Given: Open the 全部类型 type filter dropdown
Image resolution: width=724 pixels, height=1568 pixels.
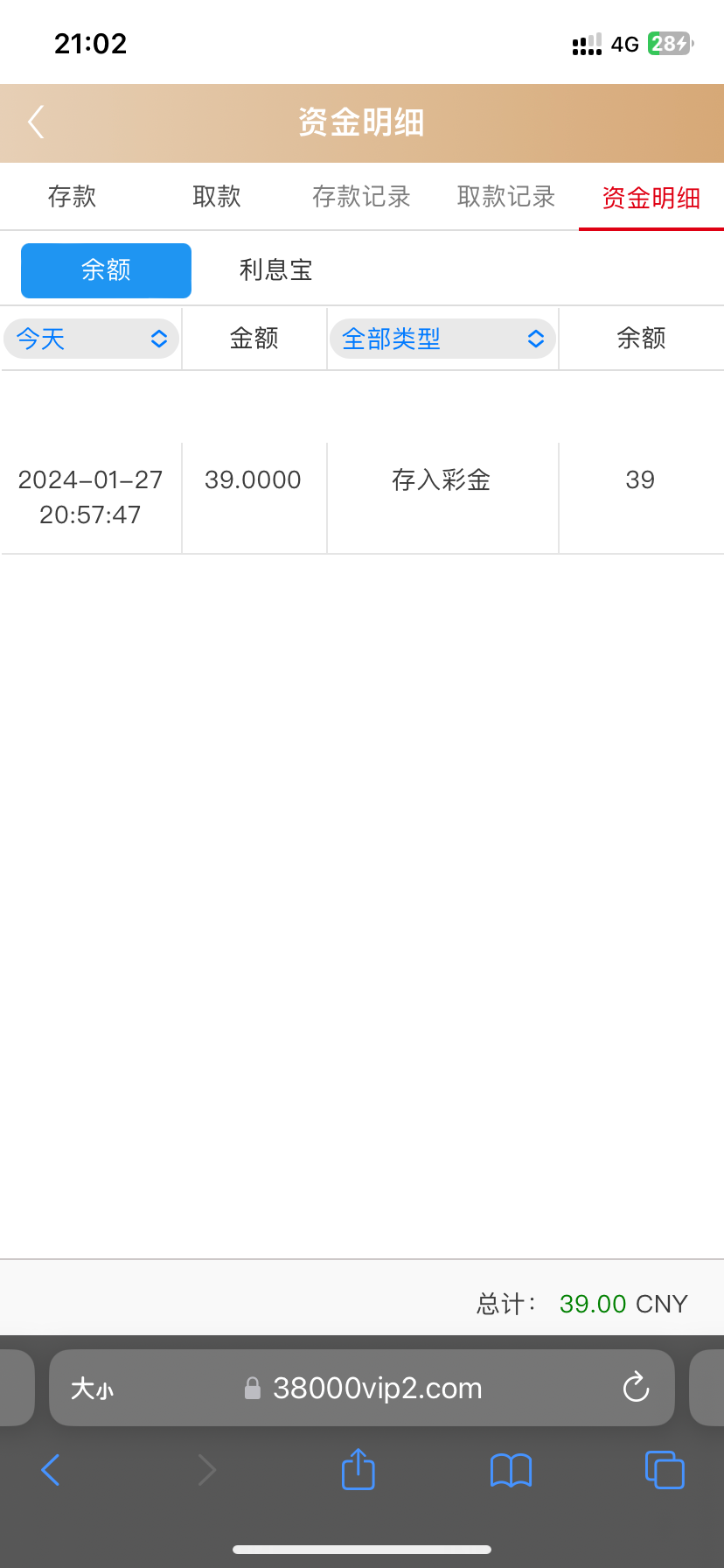Looking at the screenshot, I should pos(442,339).
